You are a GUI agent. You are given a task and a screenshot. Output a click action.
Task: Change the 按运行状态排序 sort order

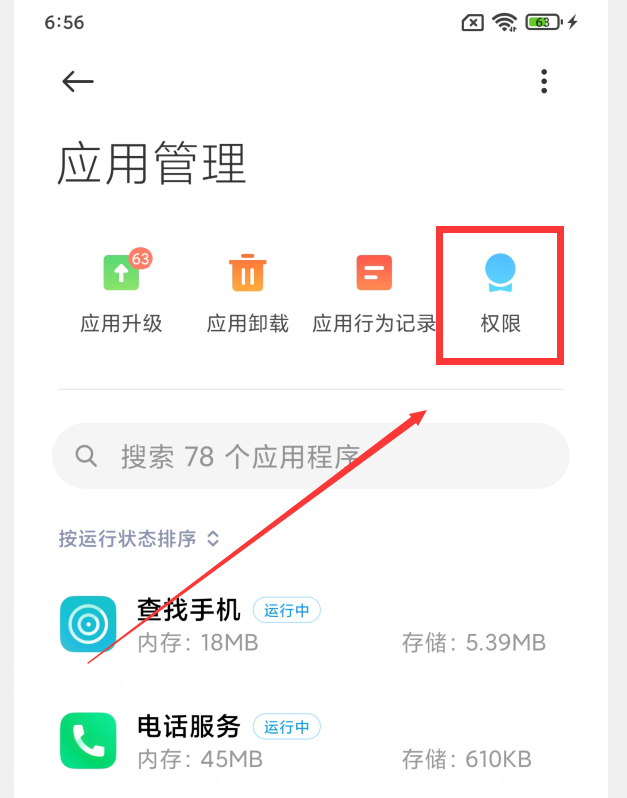pyautogui.click(x=139, y=539)
